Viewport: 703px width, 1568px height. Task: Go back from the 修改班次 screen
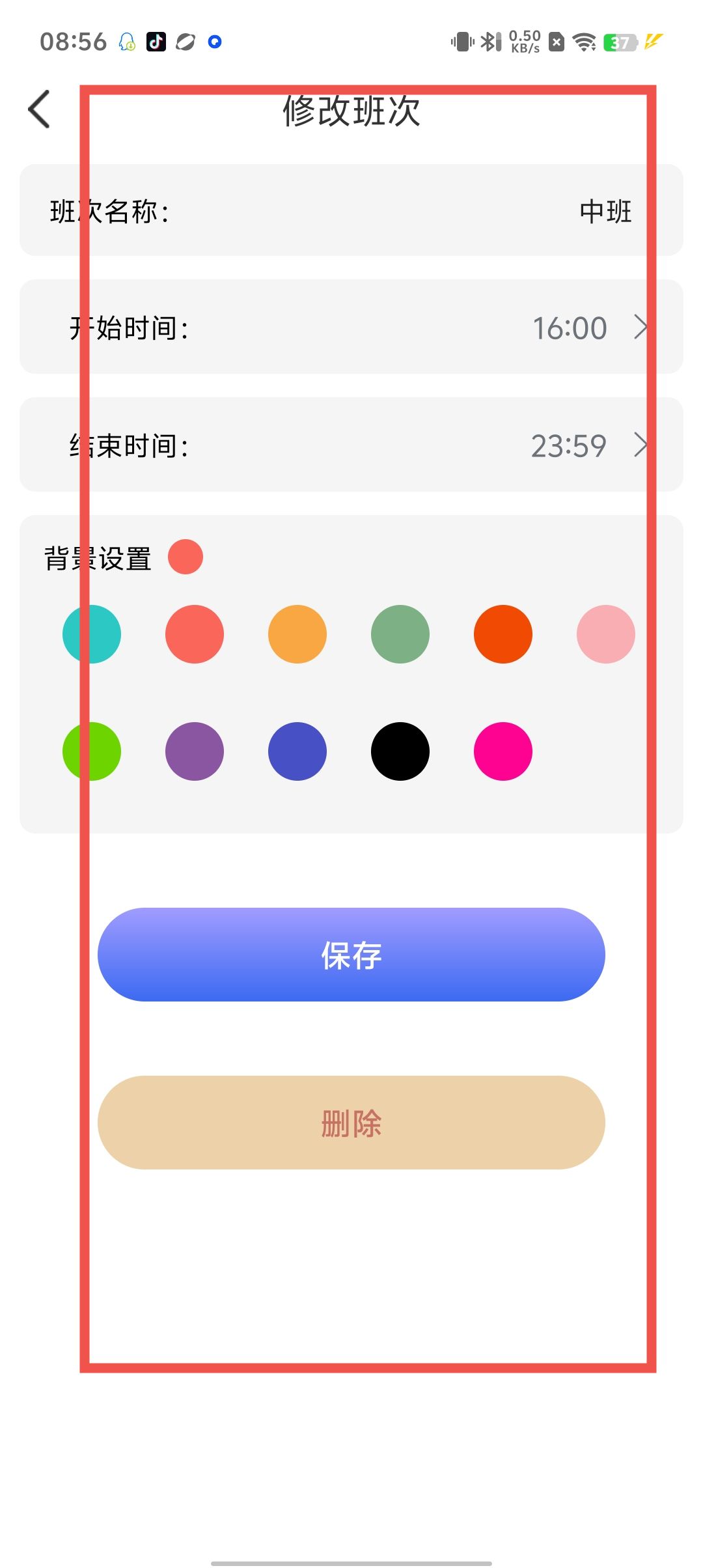39,109
